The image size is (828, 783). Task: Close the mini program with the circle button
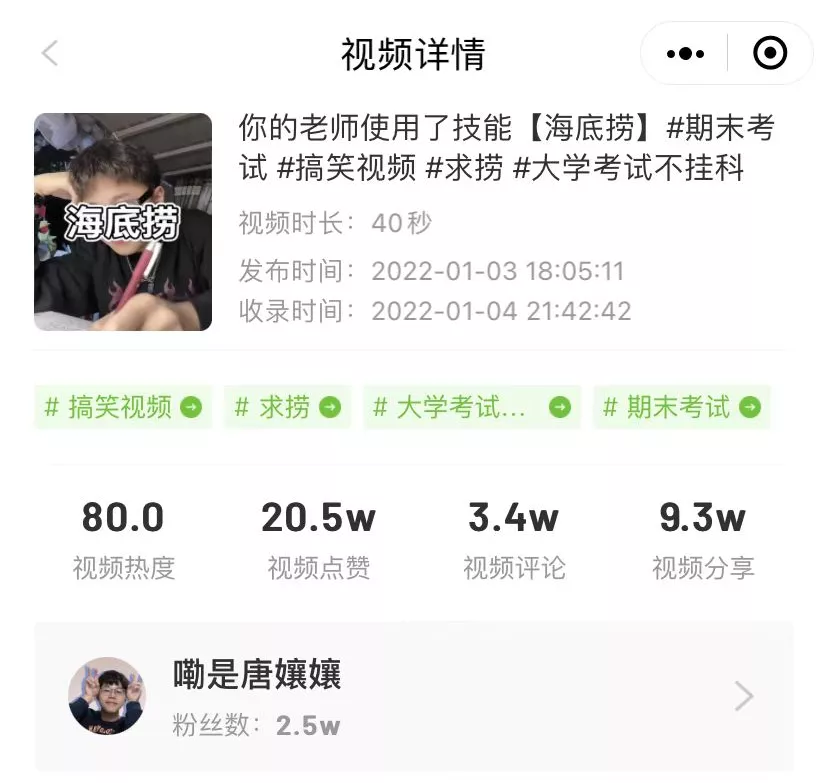click(x=769, y=54)
